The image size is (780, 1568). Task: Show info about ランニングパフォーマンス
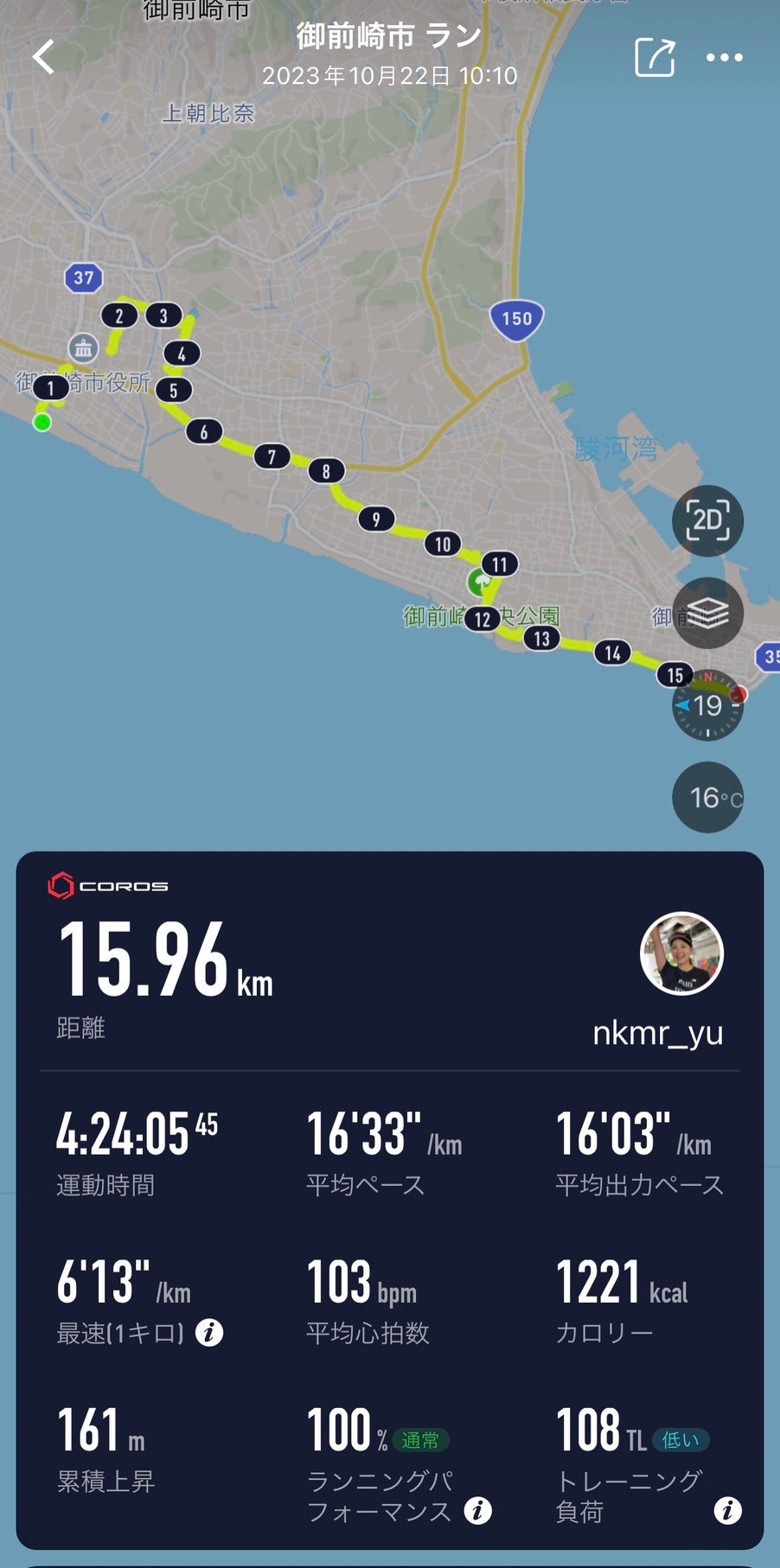click(478, 1511)
